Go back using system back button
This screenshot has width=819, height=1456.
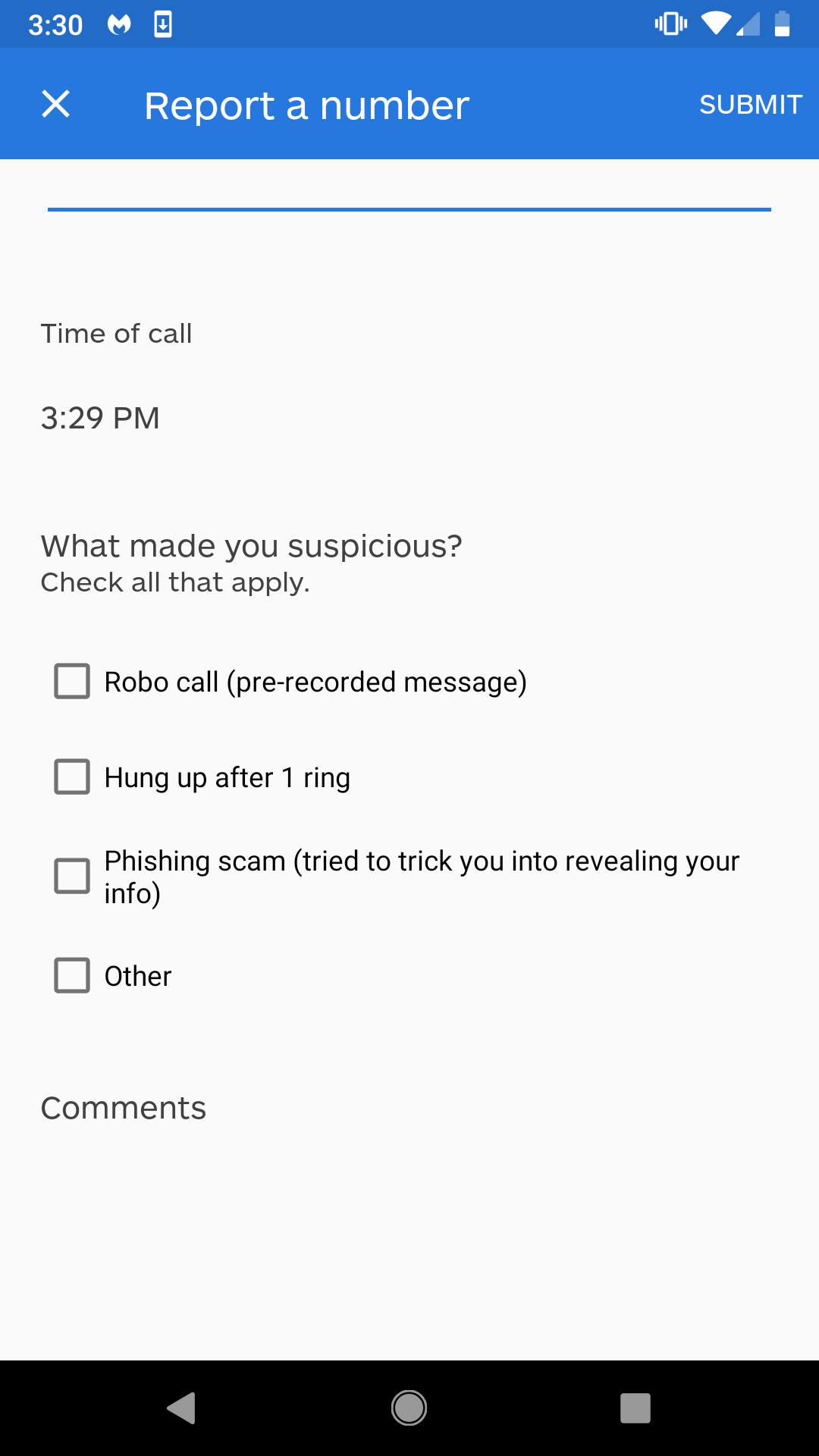point(181,1408)
